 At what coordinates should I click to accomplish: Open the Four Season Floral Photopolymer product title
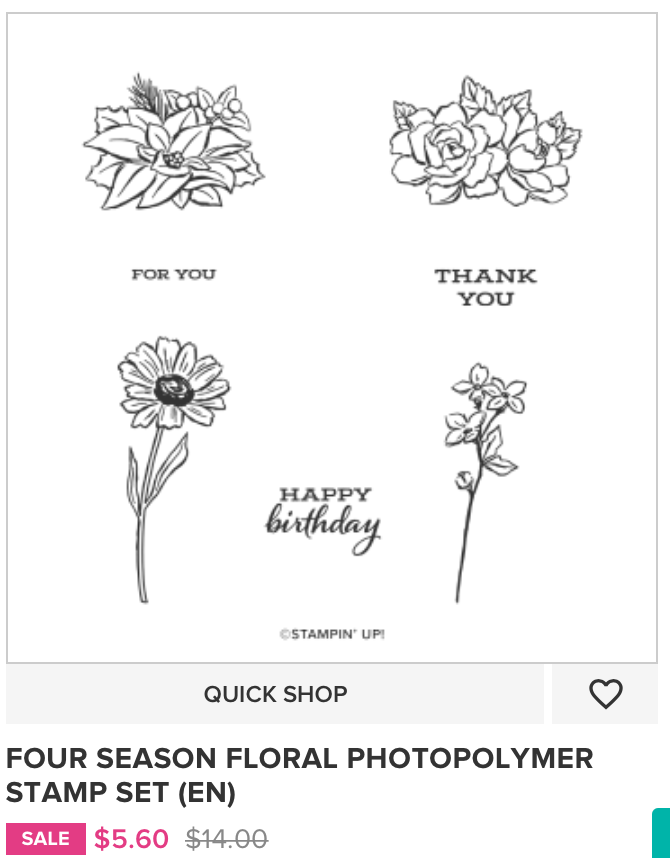pos(299,775)
